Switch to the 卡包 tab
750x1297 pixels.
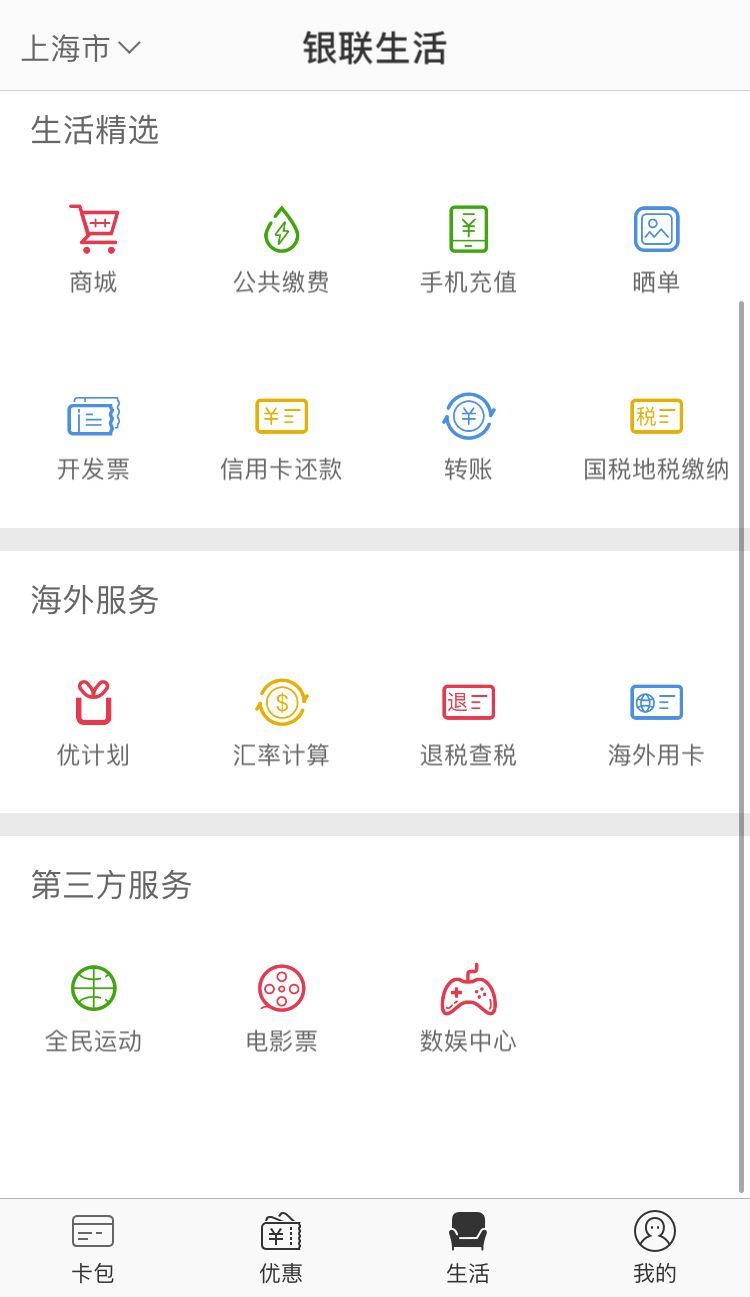click(93, 1247)
